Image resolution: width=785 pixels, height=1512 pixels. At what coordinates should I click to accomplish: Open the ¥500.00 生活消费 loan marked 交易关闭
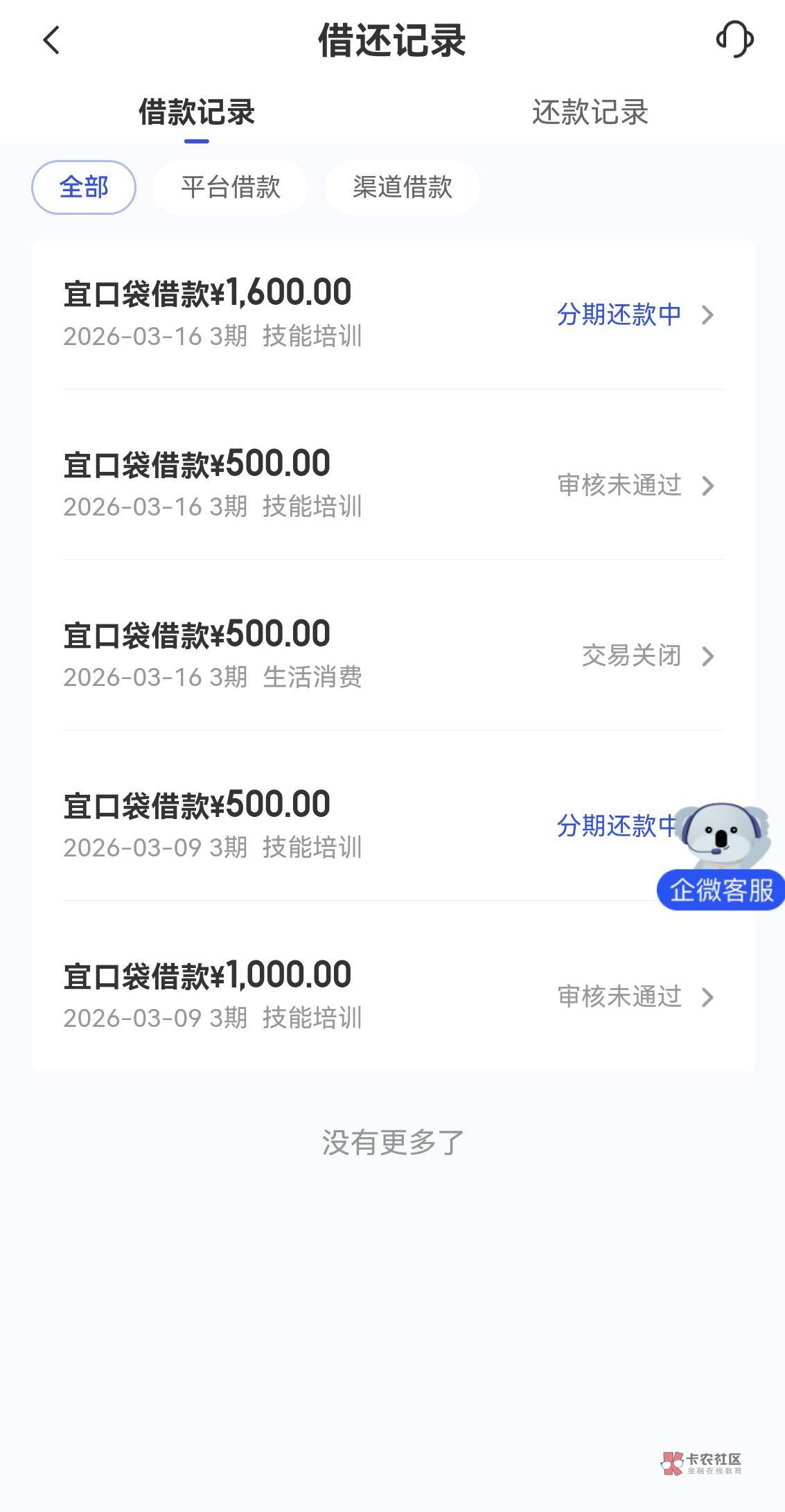click(x=393, y=656)
